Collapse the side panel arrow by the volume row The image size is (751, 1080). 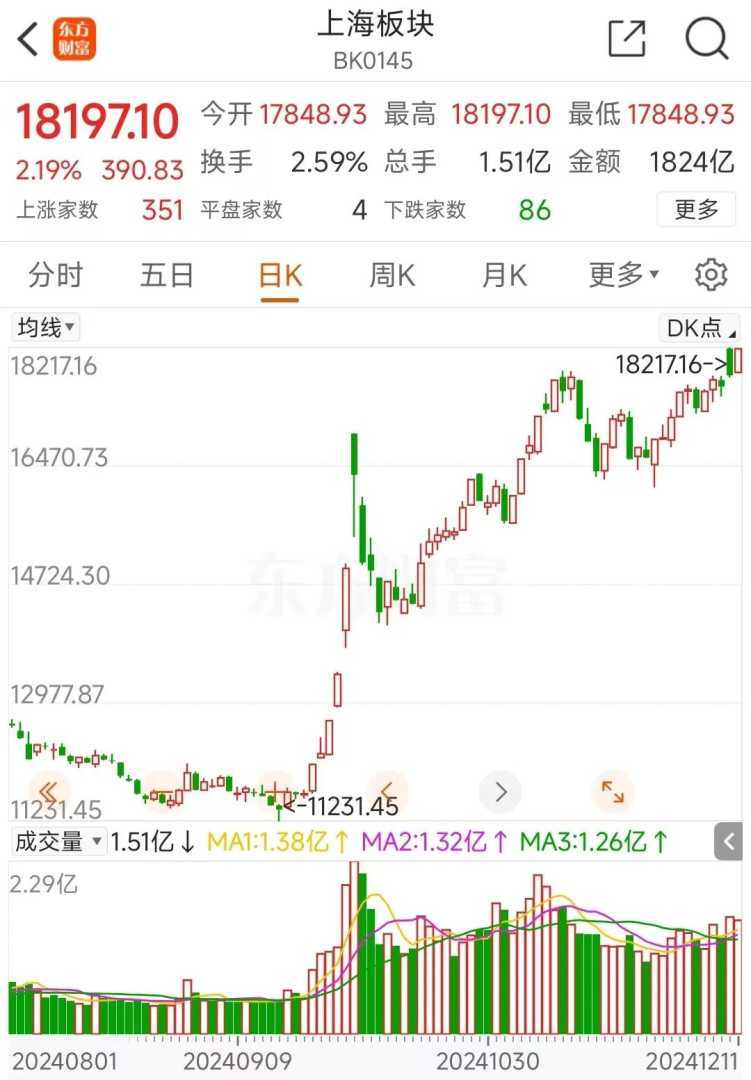pos(729,842)
